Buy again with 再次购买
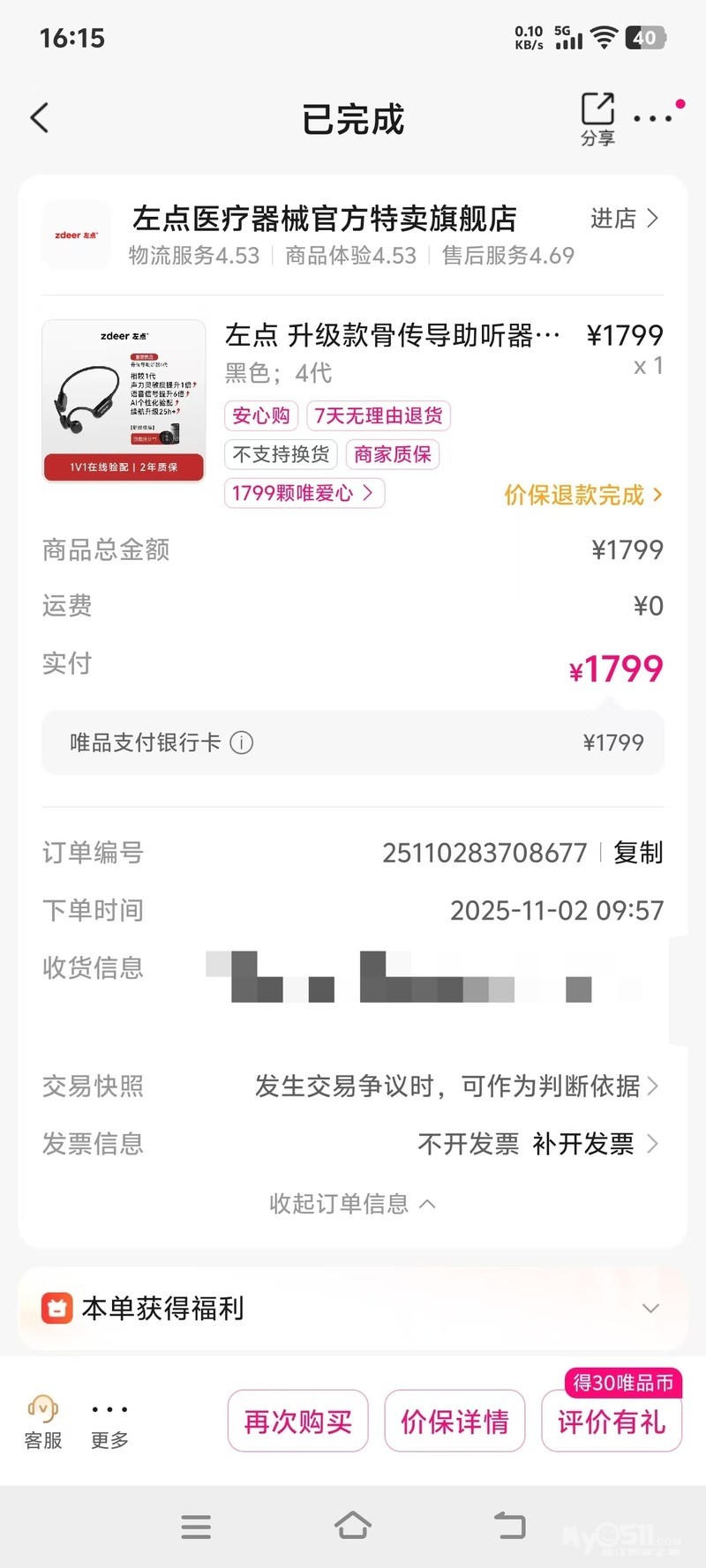This screenshot has width=706, height=1568. point(297,1421)
